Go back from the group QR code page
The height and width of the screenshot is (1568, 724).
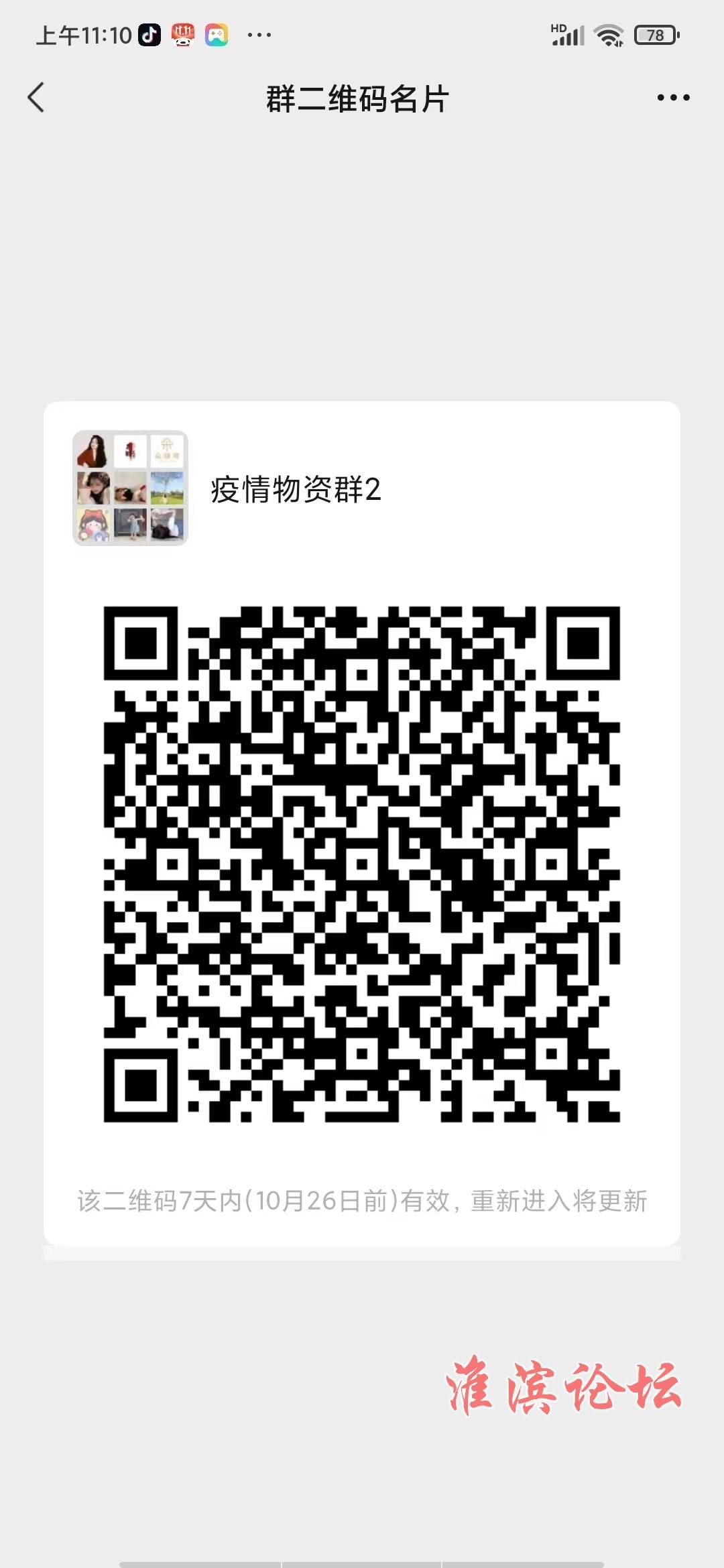36,98
